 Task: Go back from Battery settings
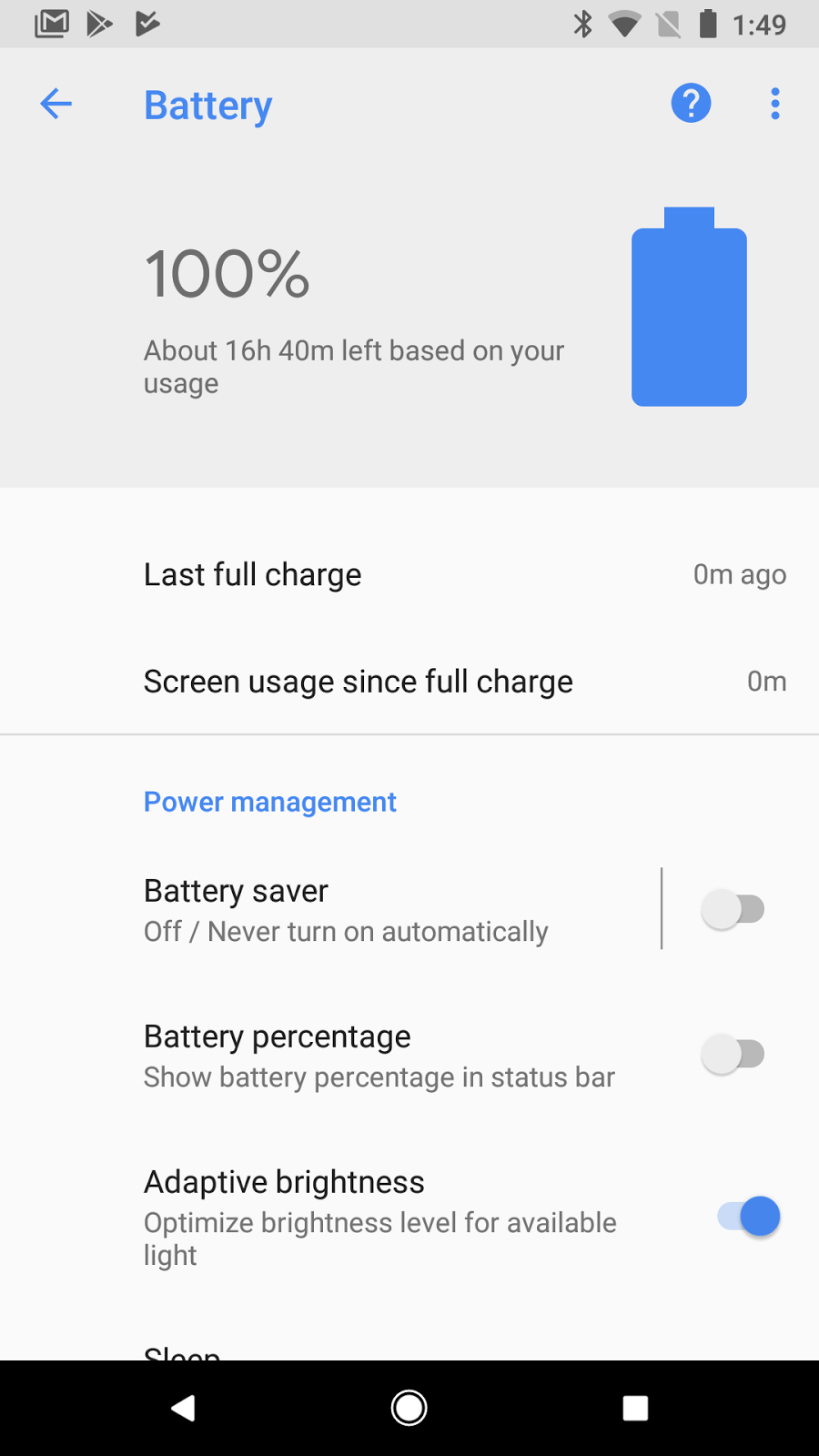point(56,104)
